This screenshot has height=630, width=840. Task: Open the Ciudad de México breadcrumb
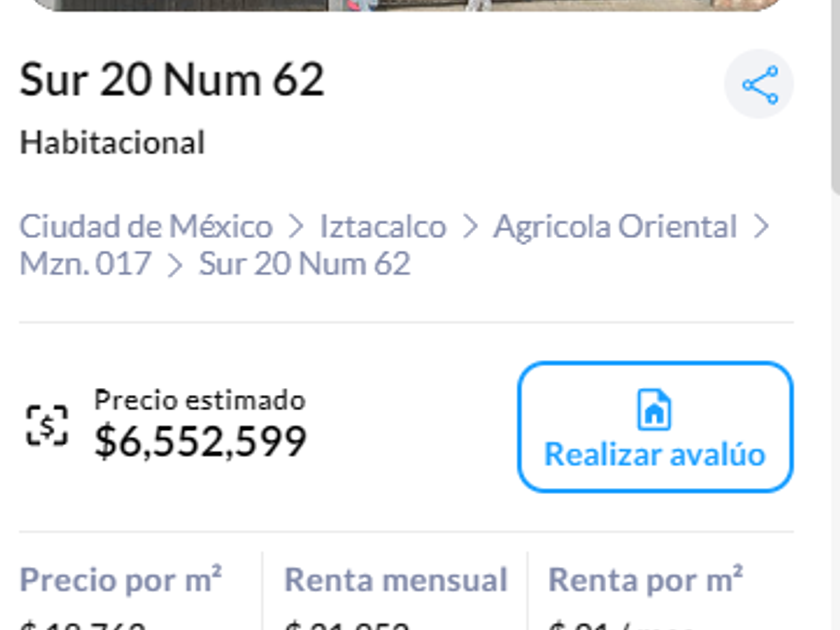coord(146,226)
